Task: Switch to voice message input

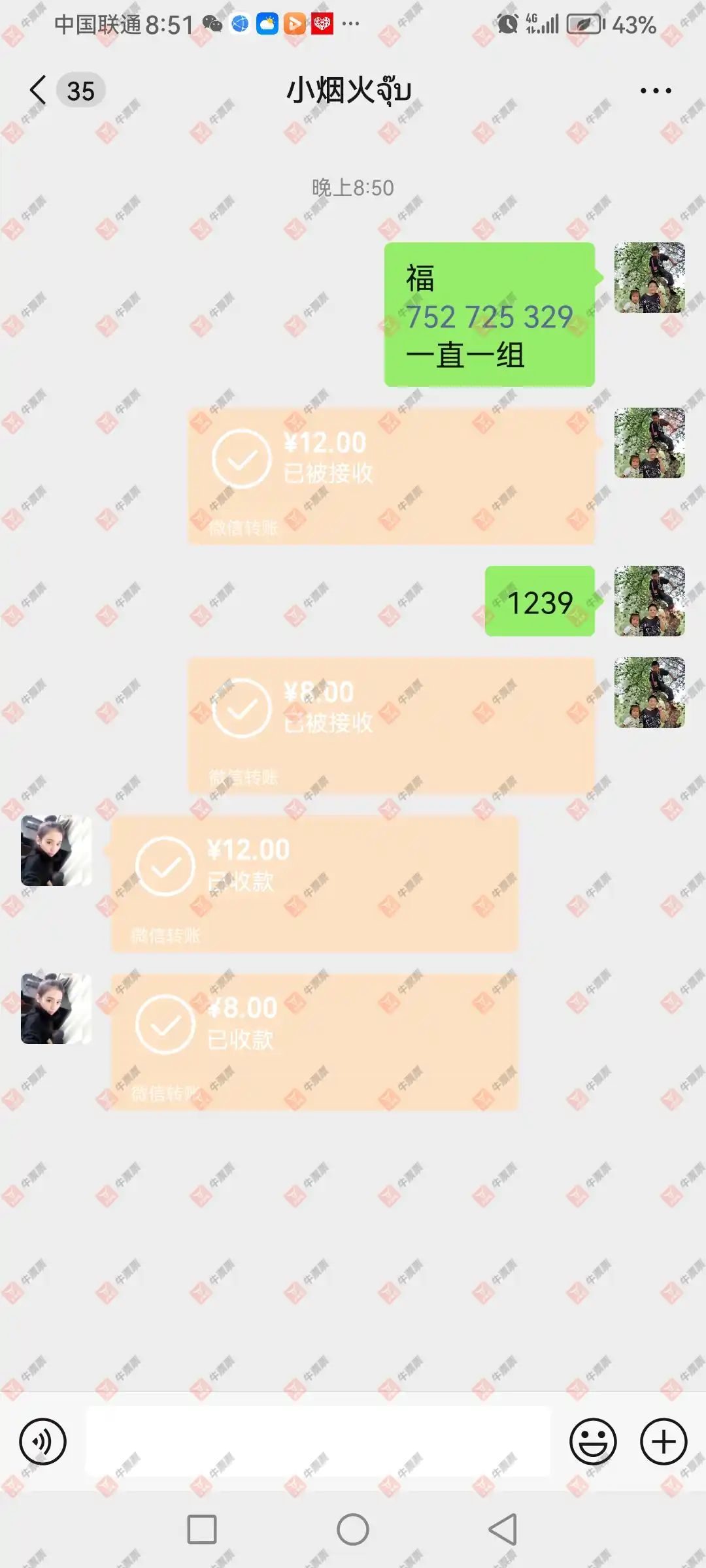Action: pos(42,1441)
